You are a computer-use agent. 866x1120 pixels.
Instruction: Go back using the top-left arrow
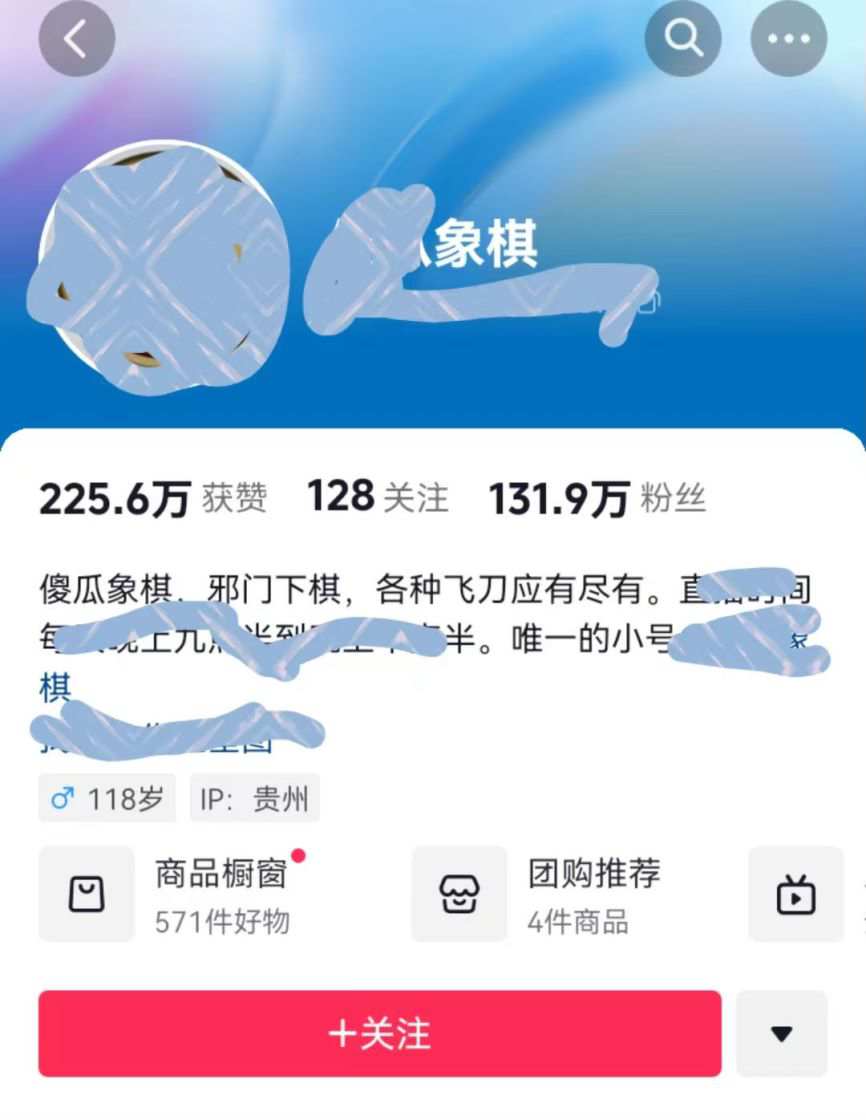(76, 39)
